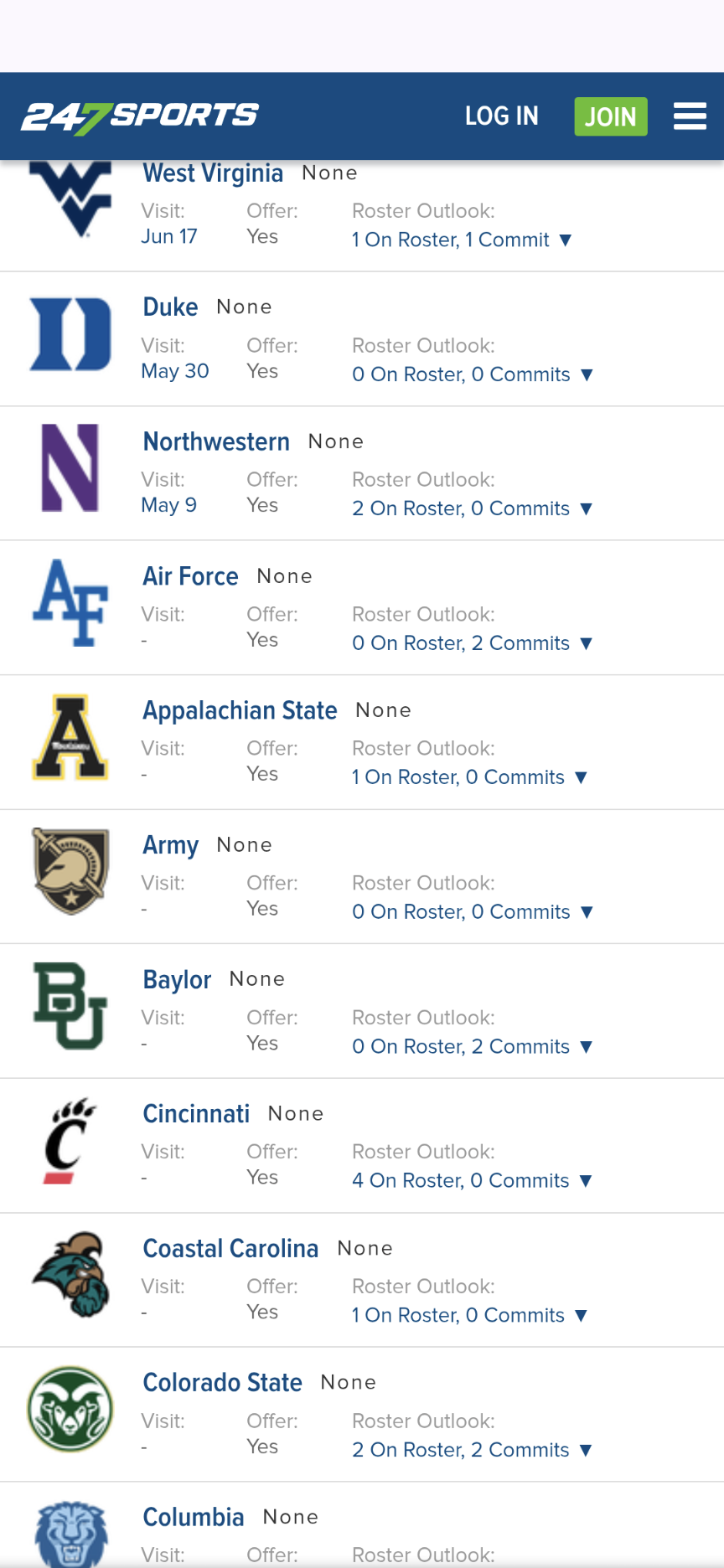
Task: Open the Coastal Carolina team link
Action: [x=231, y=1248]
